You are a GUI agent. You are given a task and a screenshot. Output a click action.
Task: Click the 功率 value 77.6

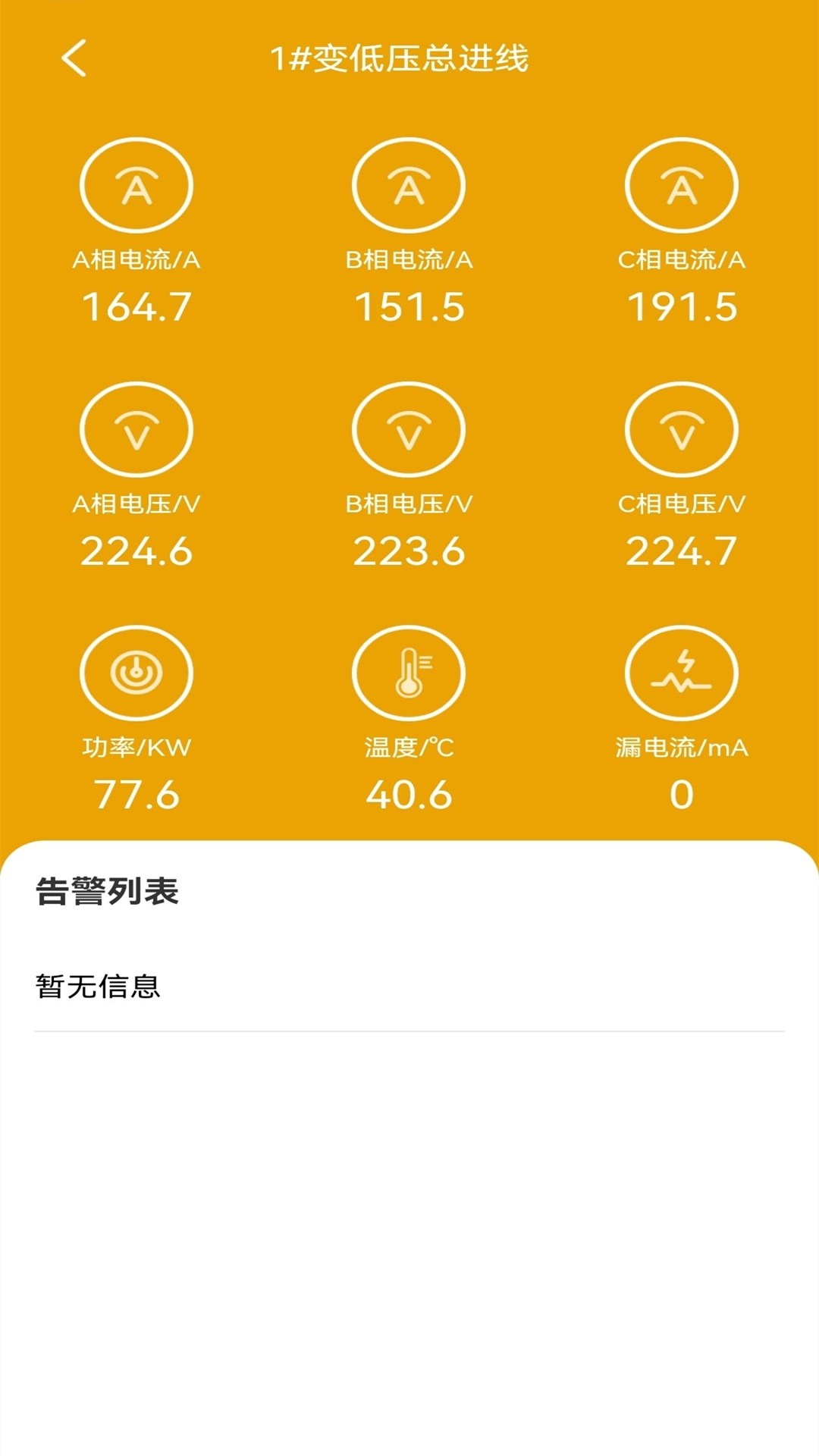point(136,794)
